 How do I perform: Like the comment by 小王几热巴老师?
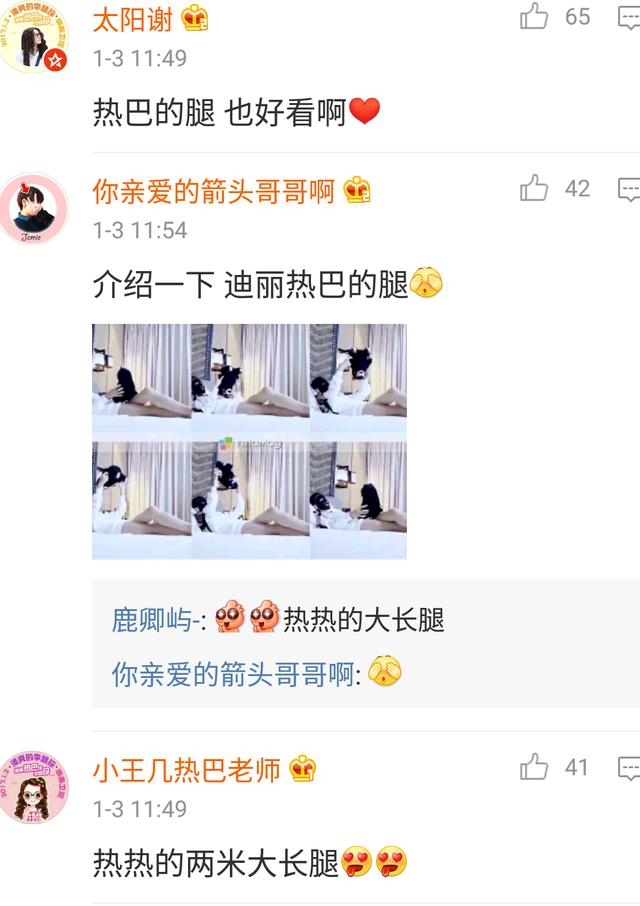(x=535, y=767)
